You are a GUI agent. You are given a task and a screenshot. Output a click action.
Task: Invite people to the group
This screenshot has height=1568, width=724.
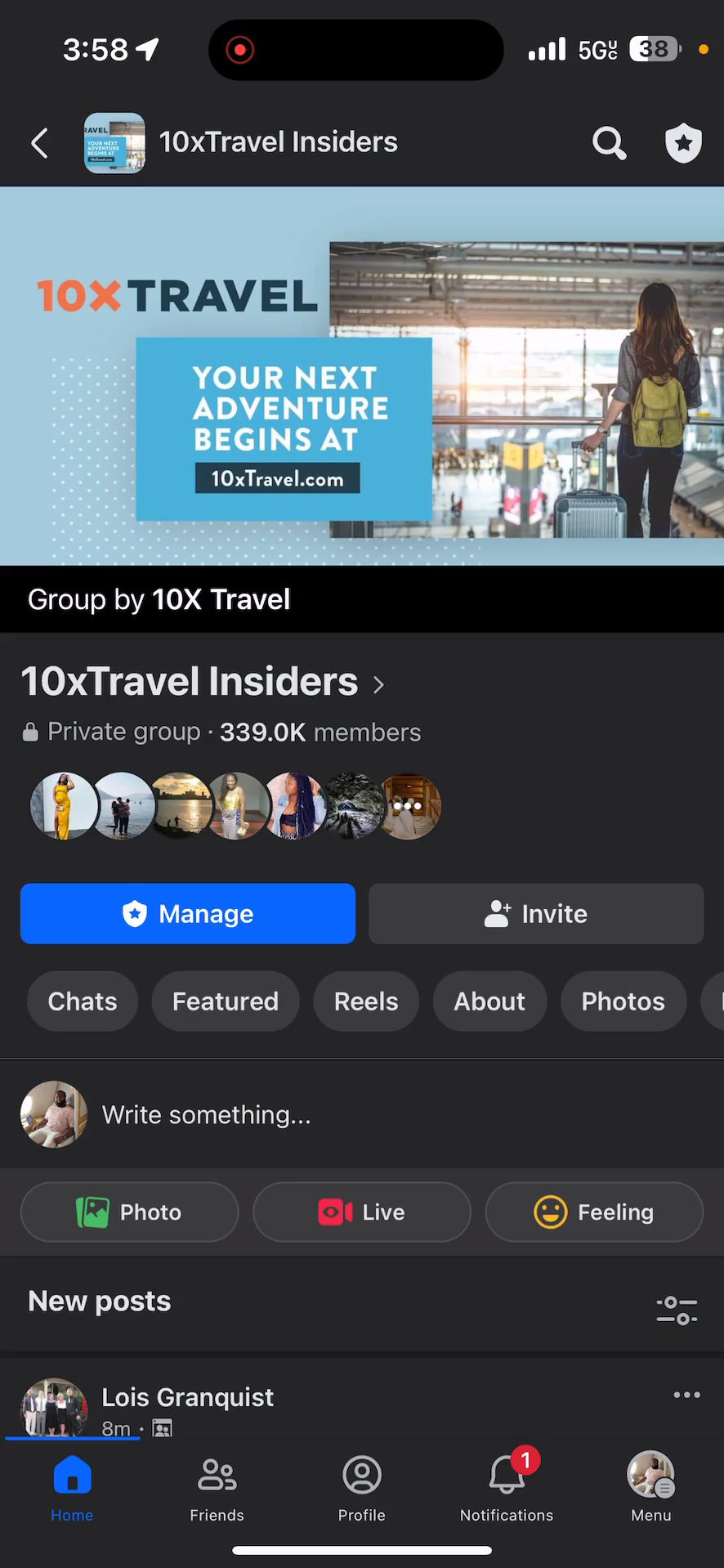click(x=536, y=913)
